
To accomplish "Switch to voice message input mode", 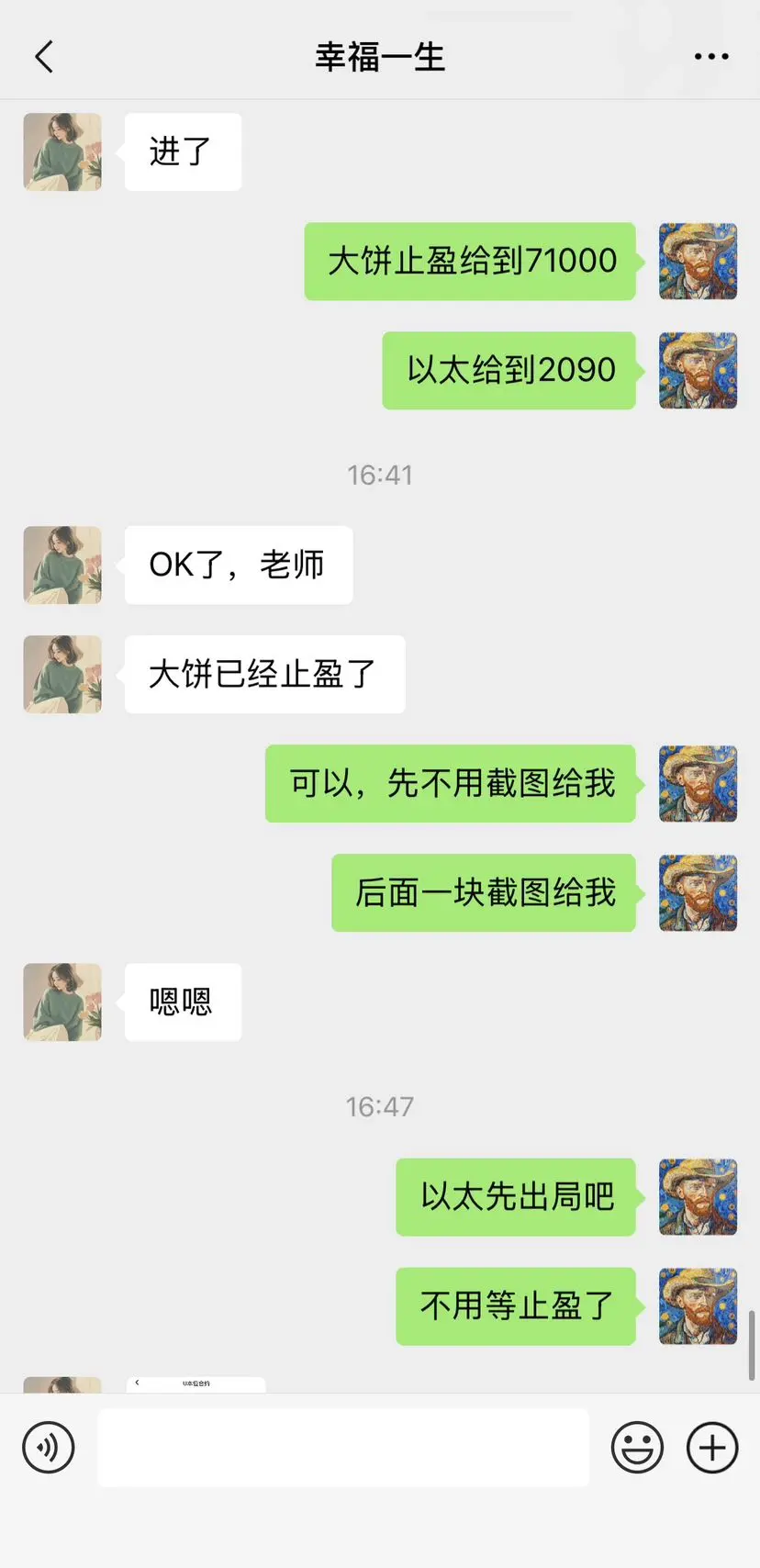I will [x=49, y=1447].
